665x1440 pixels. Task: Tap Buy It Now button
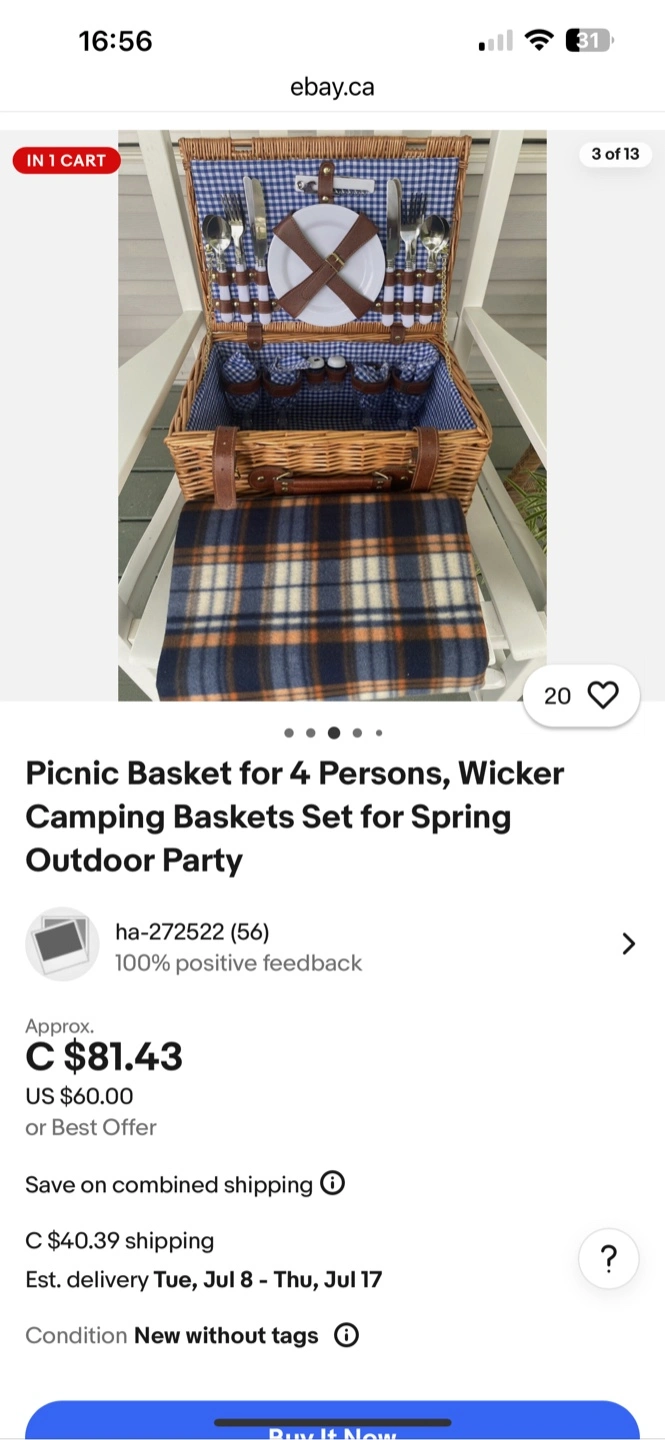pyautogui.click(x=332, y=1425)
